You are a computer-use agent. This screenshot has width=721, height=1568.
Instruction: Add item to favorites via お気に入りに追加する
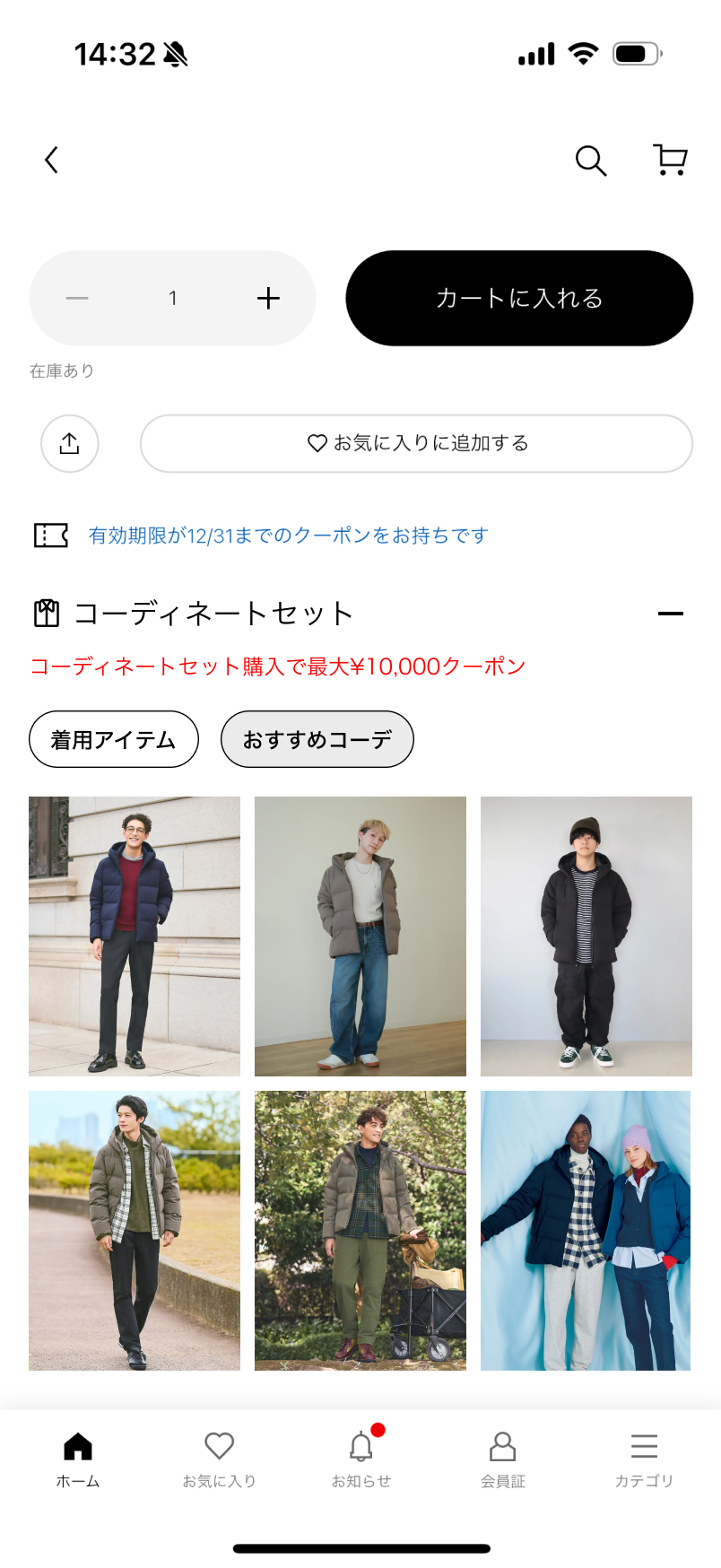(416, 443)
